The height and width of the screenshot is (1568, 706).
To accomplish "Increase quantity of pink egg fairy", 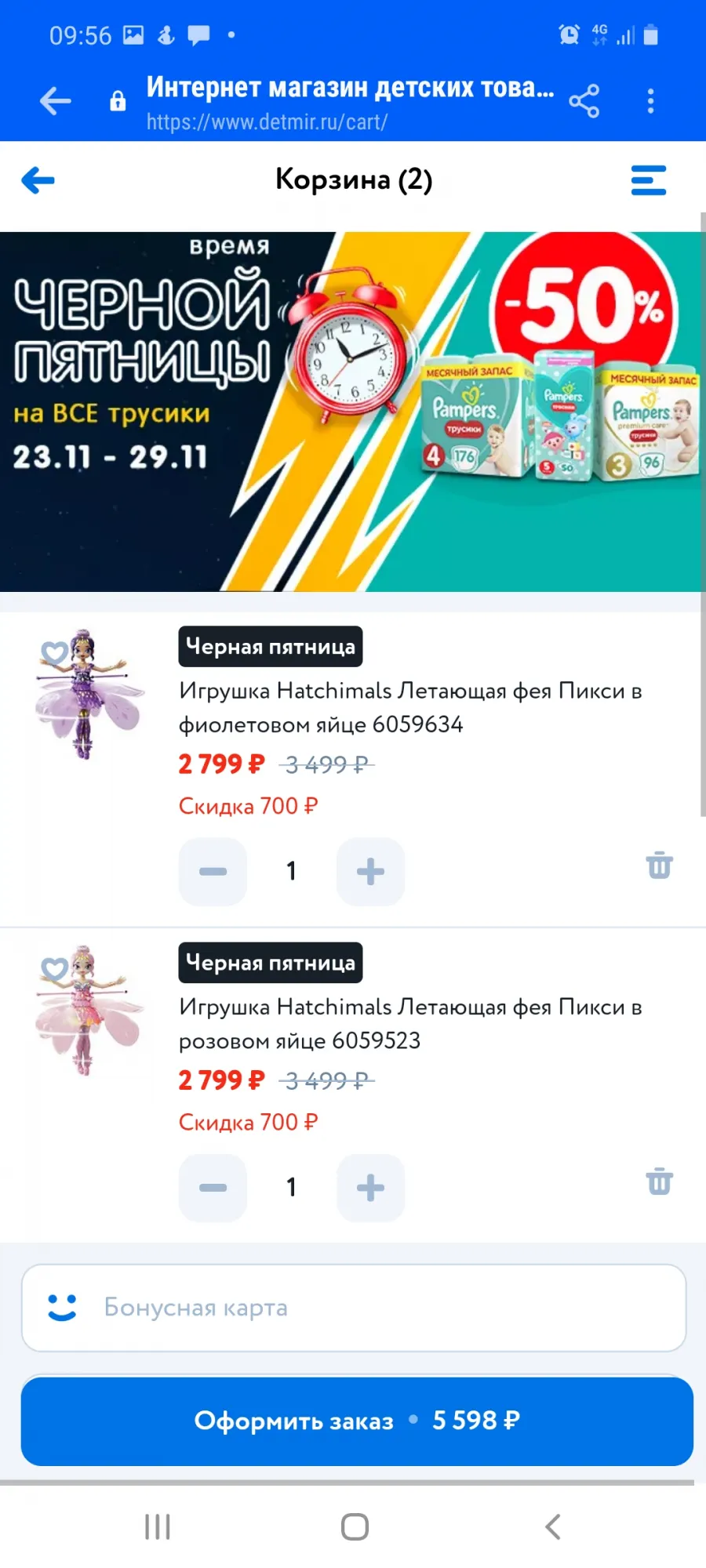I will pos(370,1187).
